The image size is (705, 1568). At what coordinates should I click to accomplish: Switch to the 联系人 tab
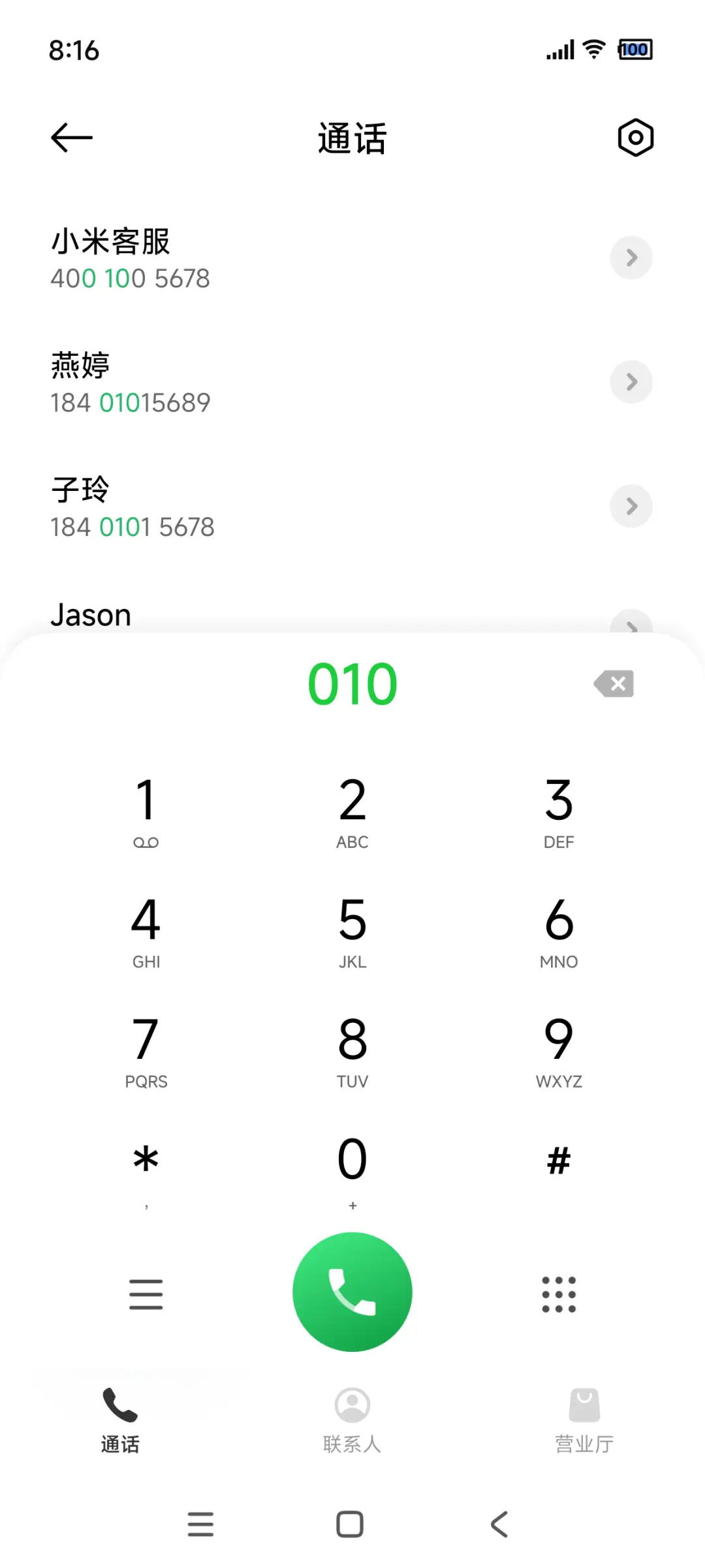pos(352,1423)
